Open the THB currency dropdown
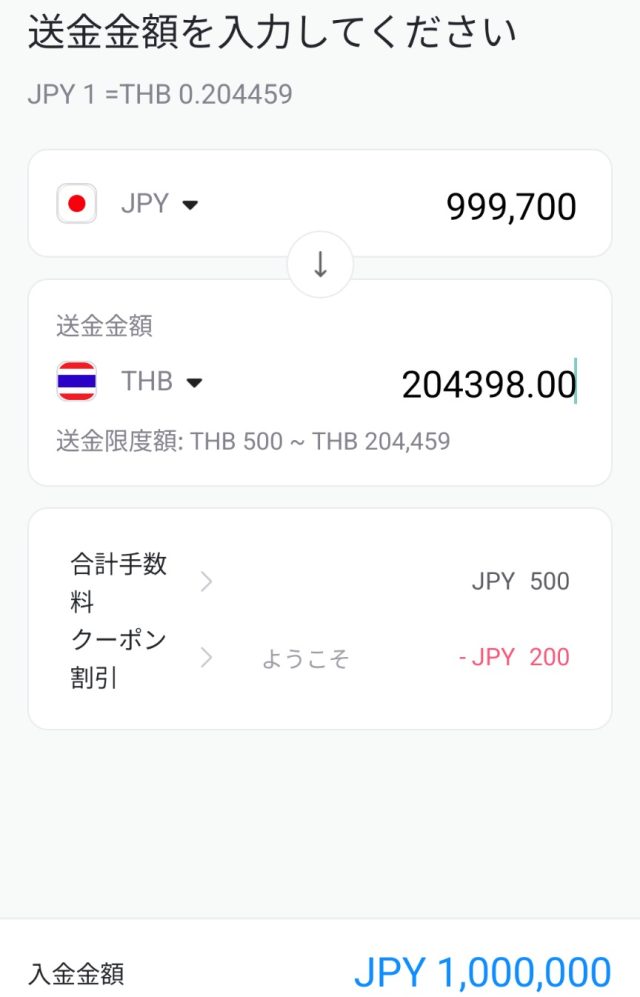Screen dimensions: 640x997 (161, 381)
